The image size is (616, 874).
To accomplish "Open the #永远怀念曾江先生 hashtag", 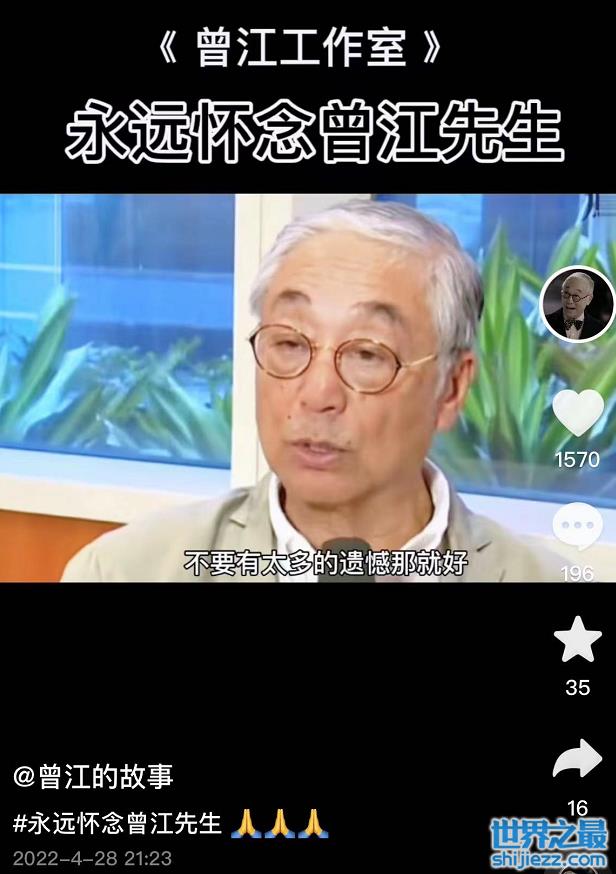I will pyautogui.click(x=117, y=824).
